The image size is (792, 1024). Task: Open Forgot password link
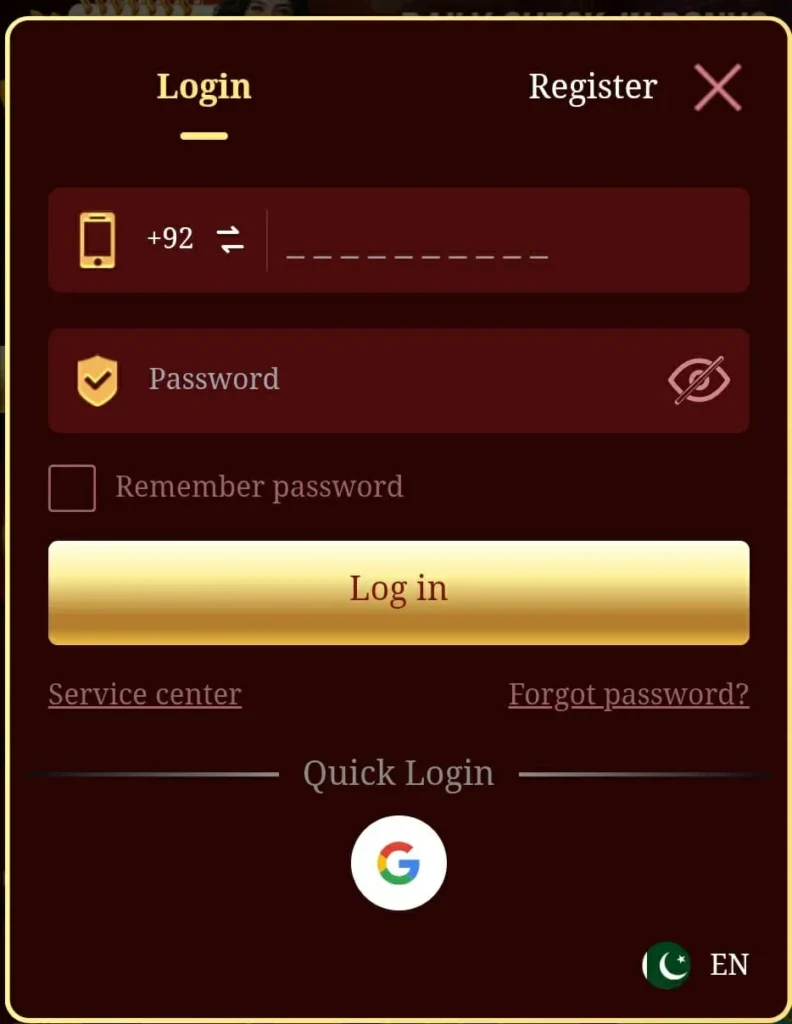[x=628, y=694]
